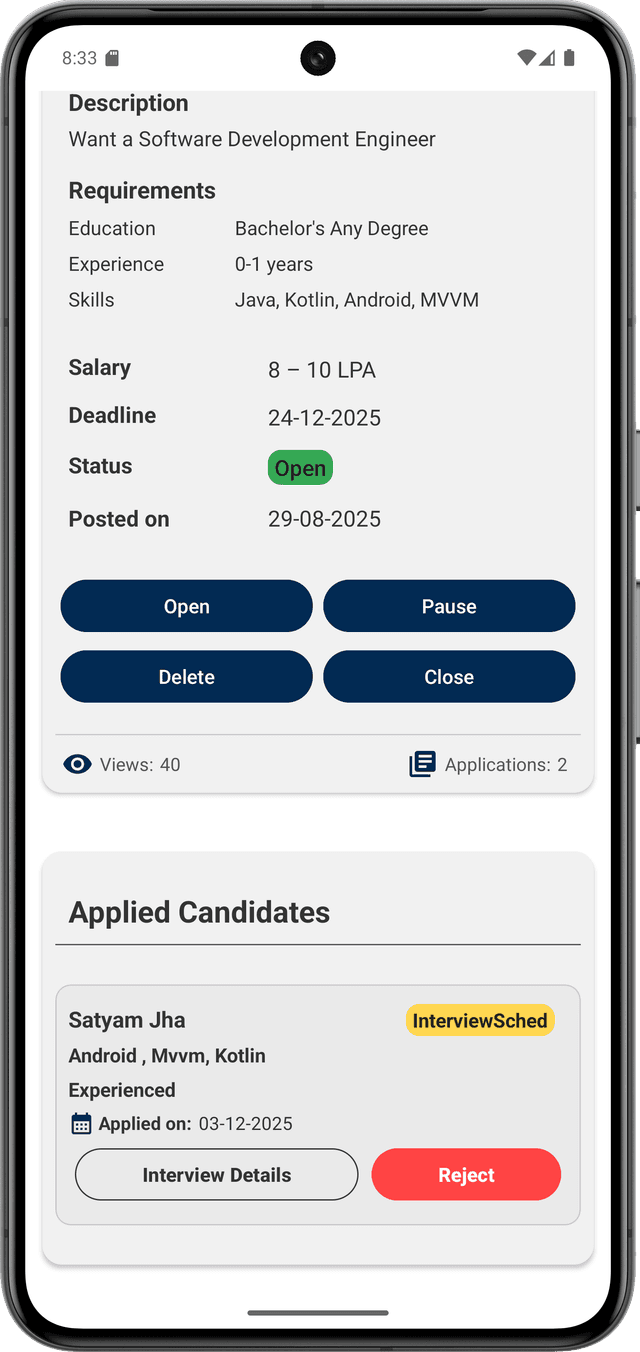View Interview Details for Satyam Jha
The image size is (640, 1352).
point(216,1175)
